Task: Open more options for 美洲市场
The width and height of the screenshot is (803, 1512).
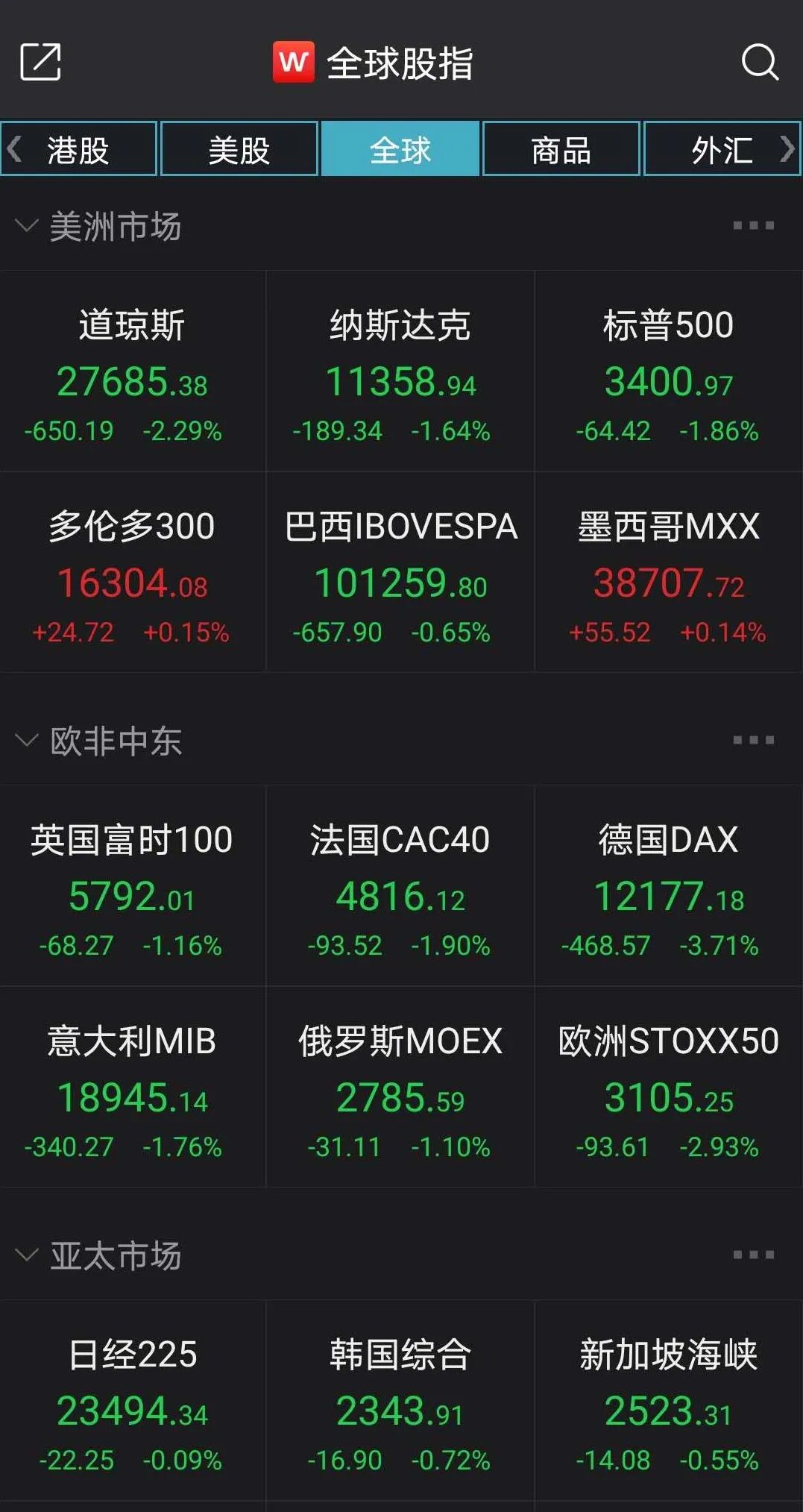Action: coord(753,225)
